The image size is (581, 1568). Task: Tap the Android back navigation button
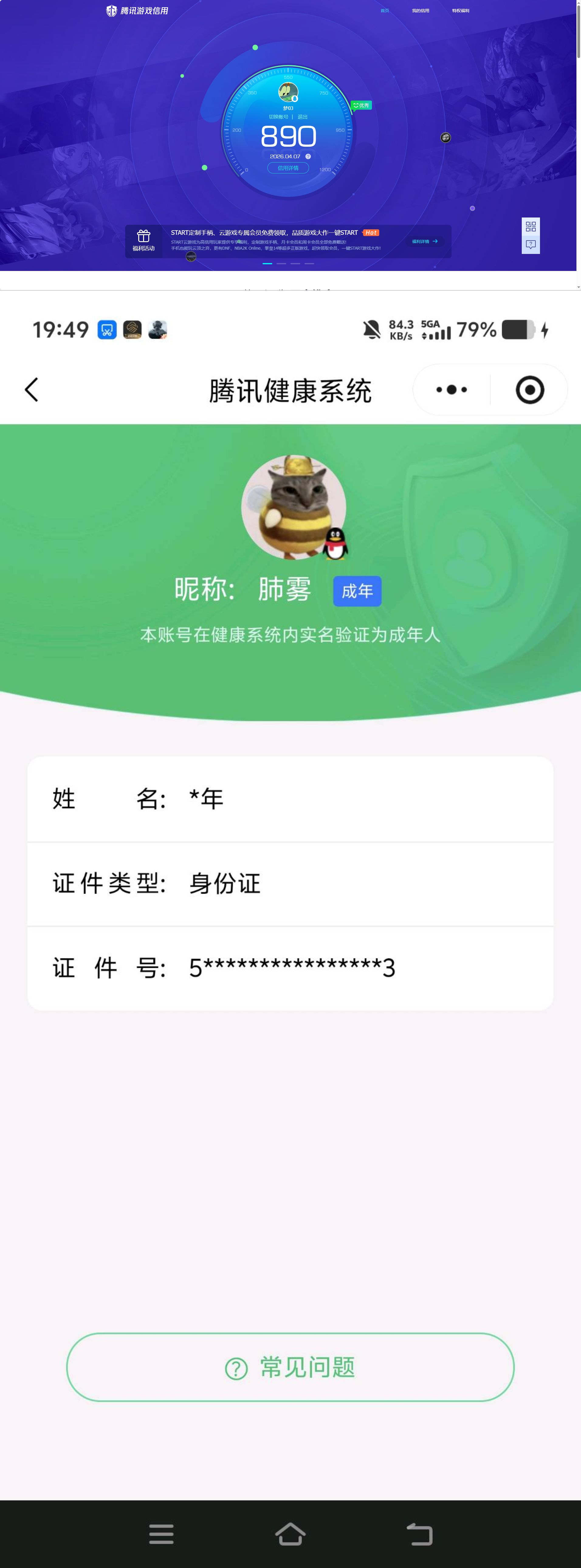(x=420, y=1535)
